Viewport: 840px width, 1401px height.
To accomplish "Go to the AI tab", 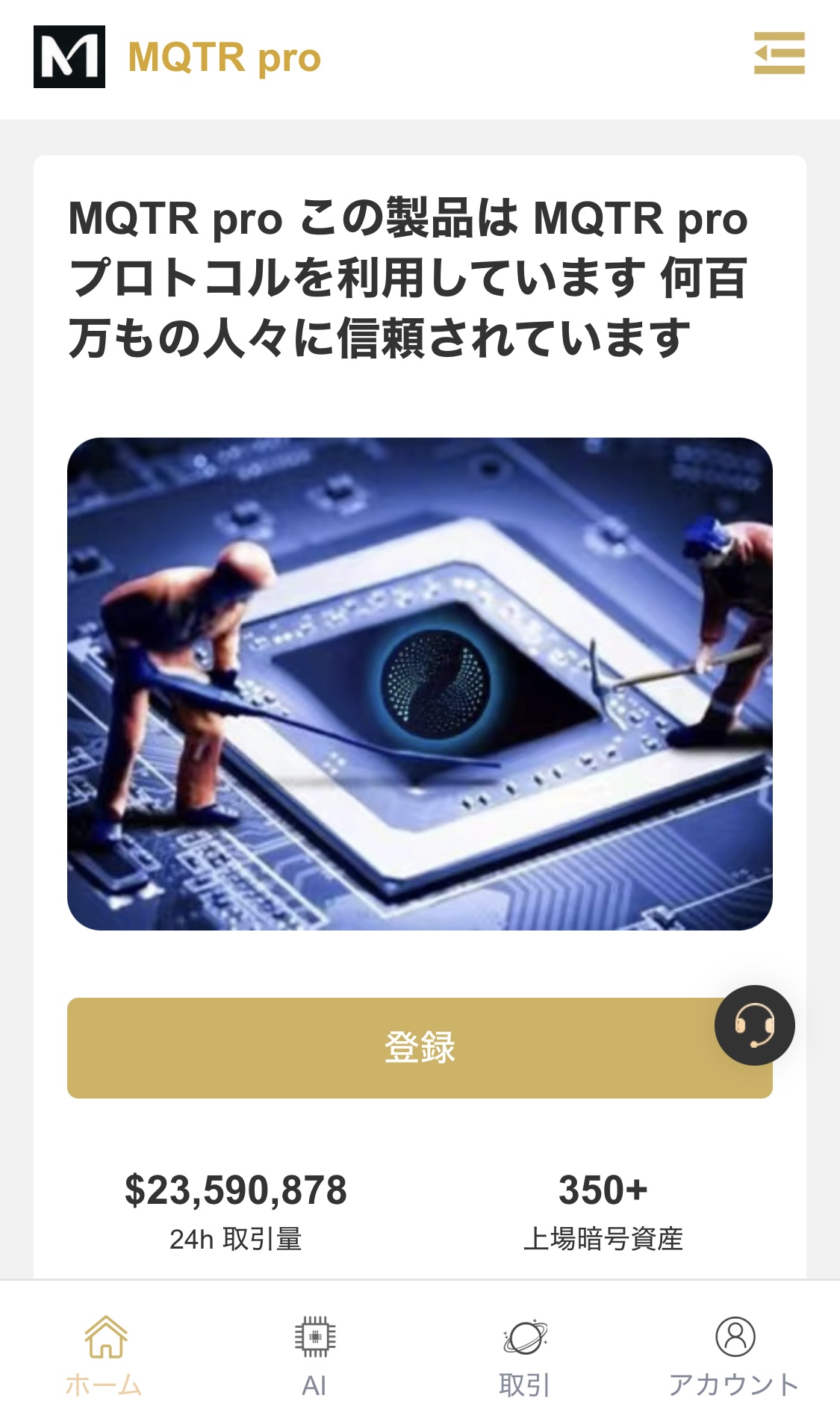I will [x=314, y=1353].
